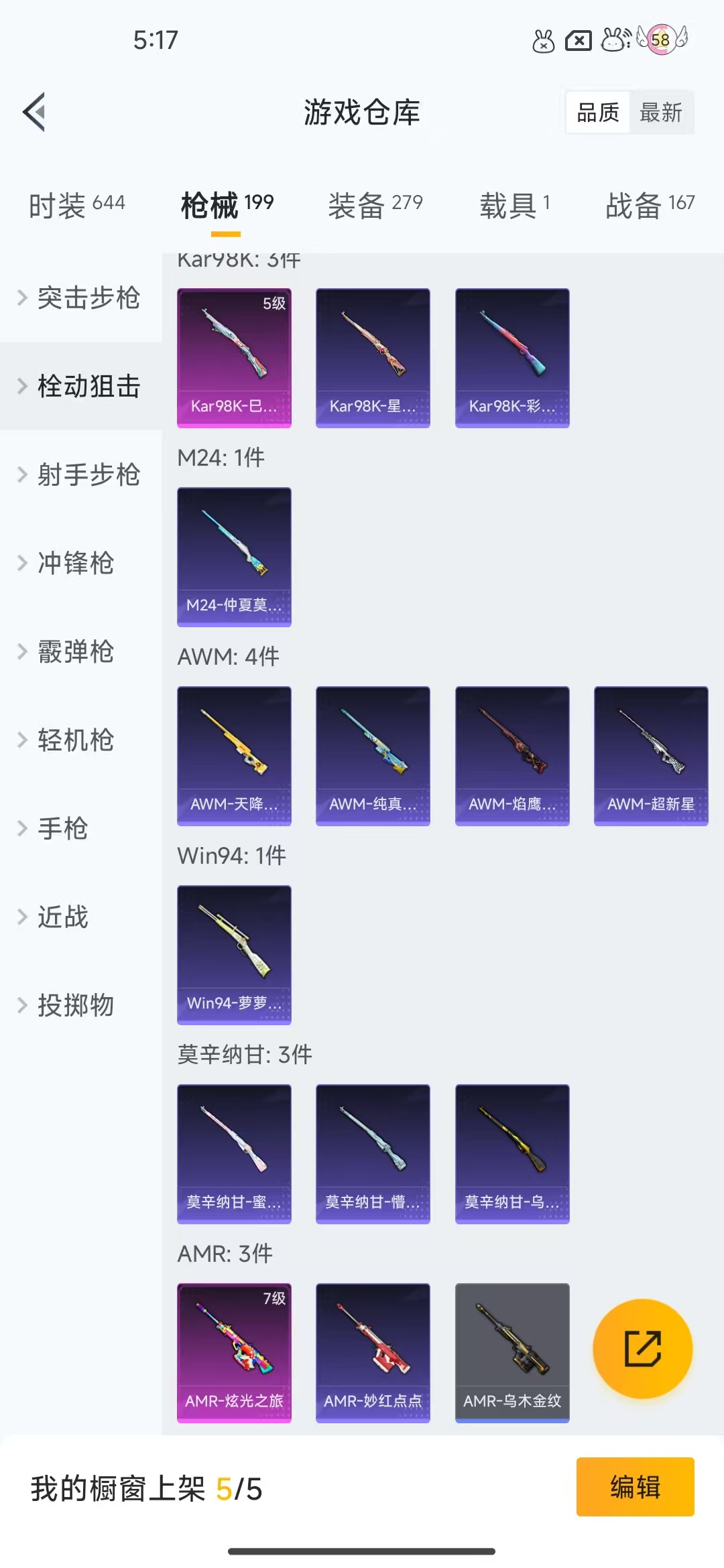
Task: Select the 突击步枪 category
Action: [88, 298]
